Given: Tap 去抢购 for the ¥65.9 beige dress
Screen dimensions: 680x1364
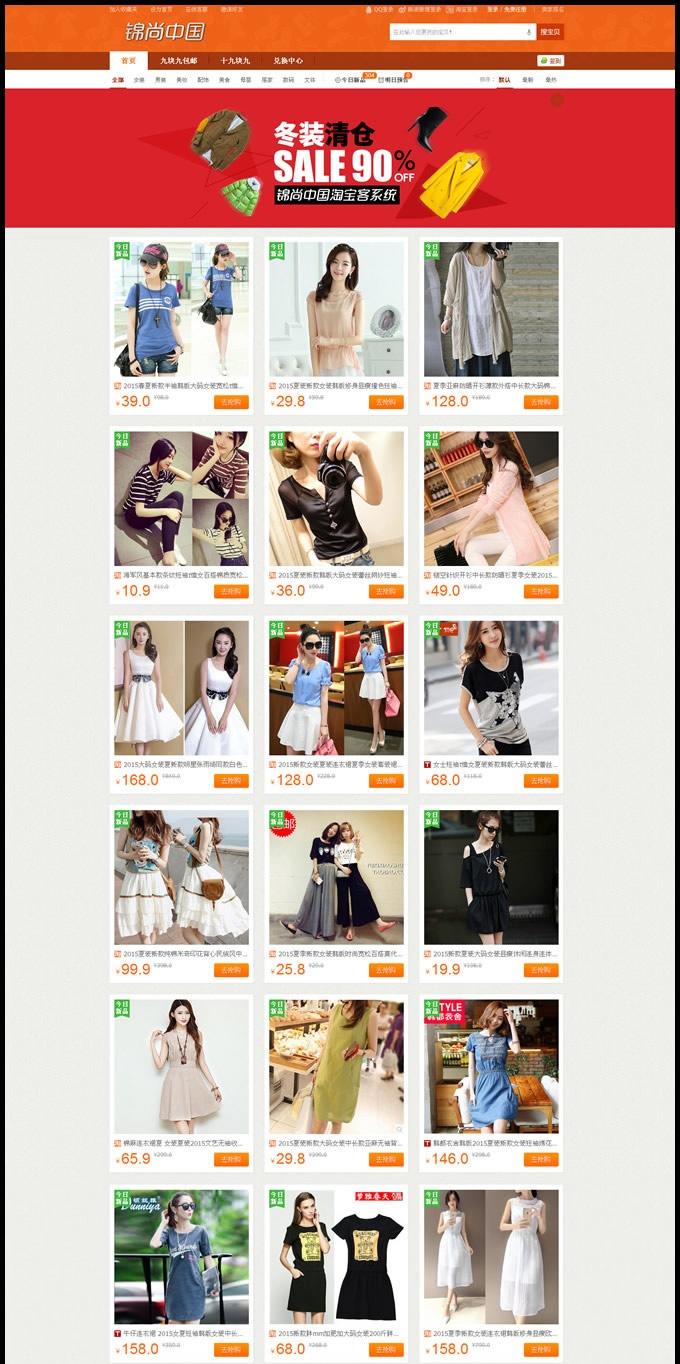Looking at the screenshot, I should pyautogui.click(x=231, y=1159).
